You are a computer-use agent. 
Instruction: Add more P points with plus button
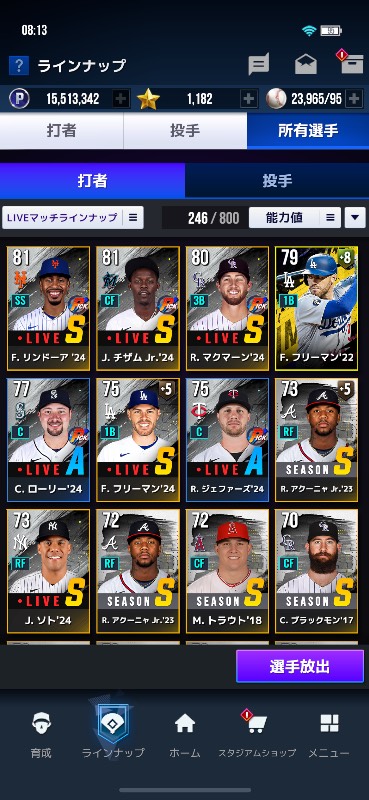tap(121, 98)
